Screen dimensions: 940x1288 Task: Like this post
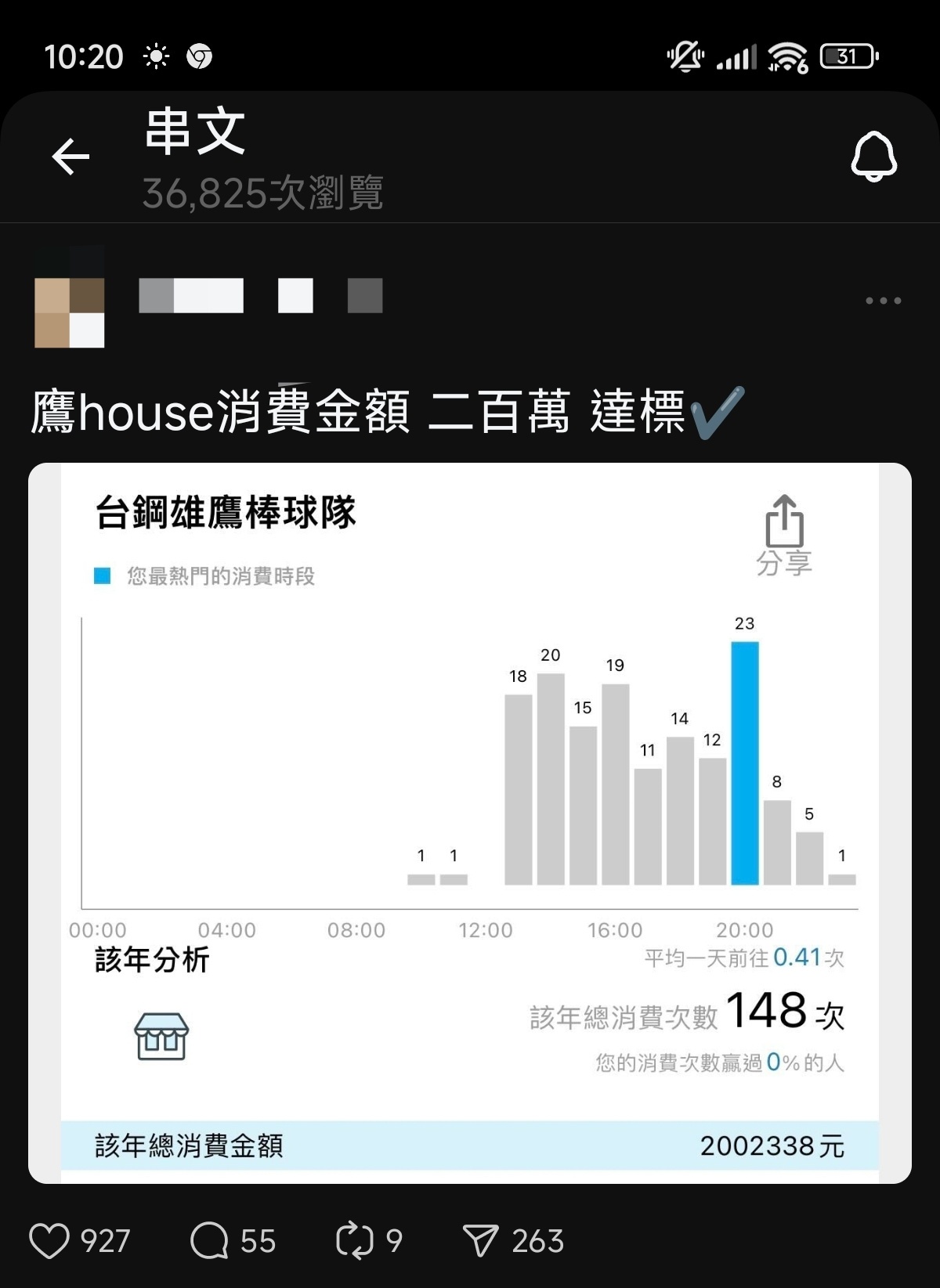point(49,1241)
